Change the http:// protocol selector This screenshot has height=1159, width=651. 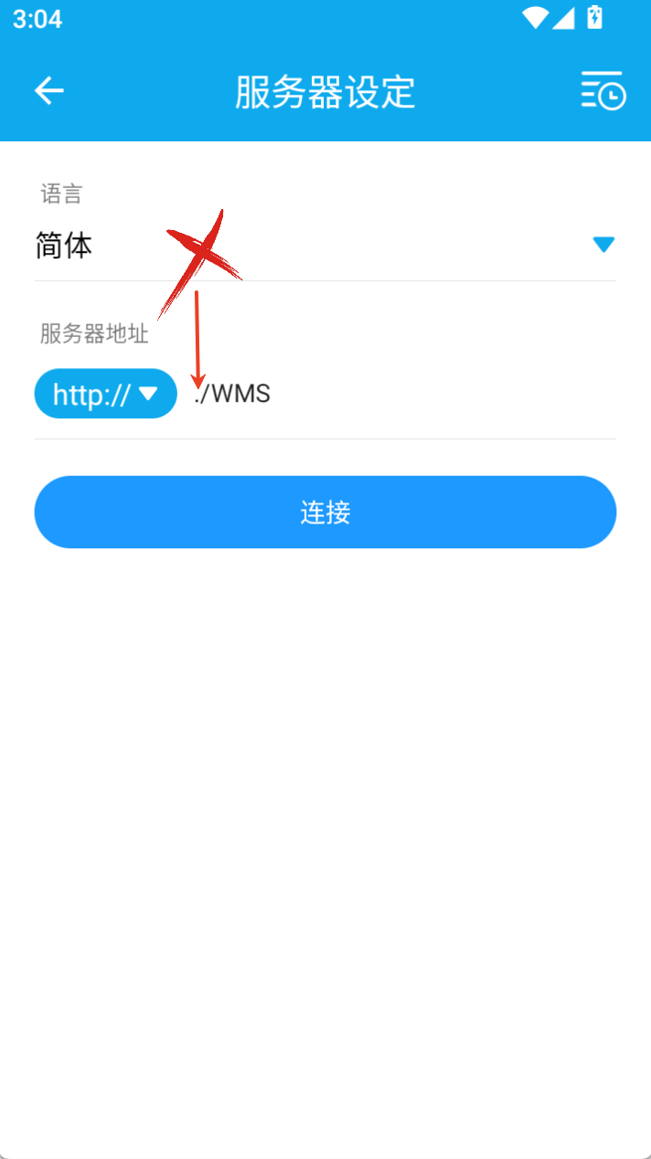pyautogui.click(x=106, y=393)
